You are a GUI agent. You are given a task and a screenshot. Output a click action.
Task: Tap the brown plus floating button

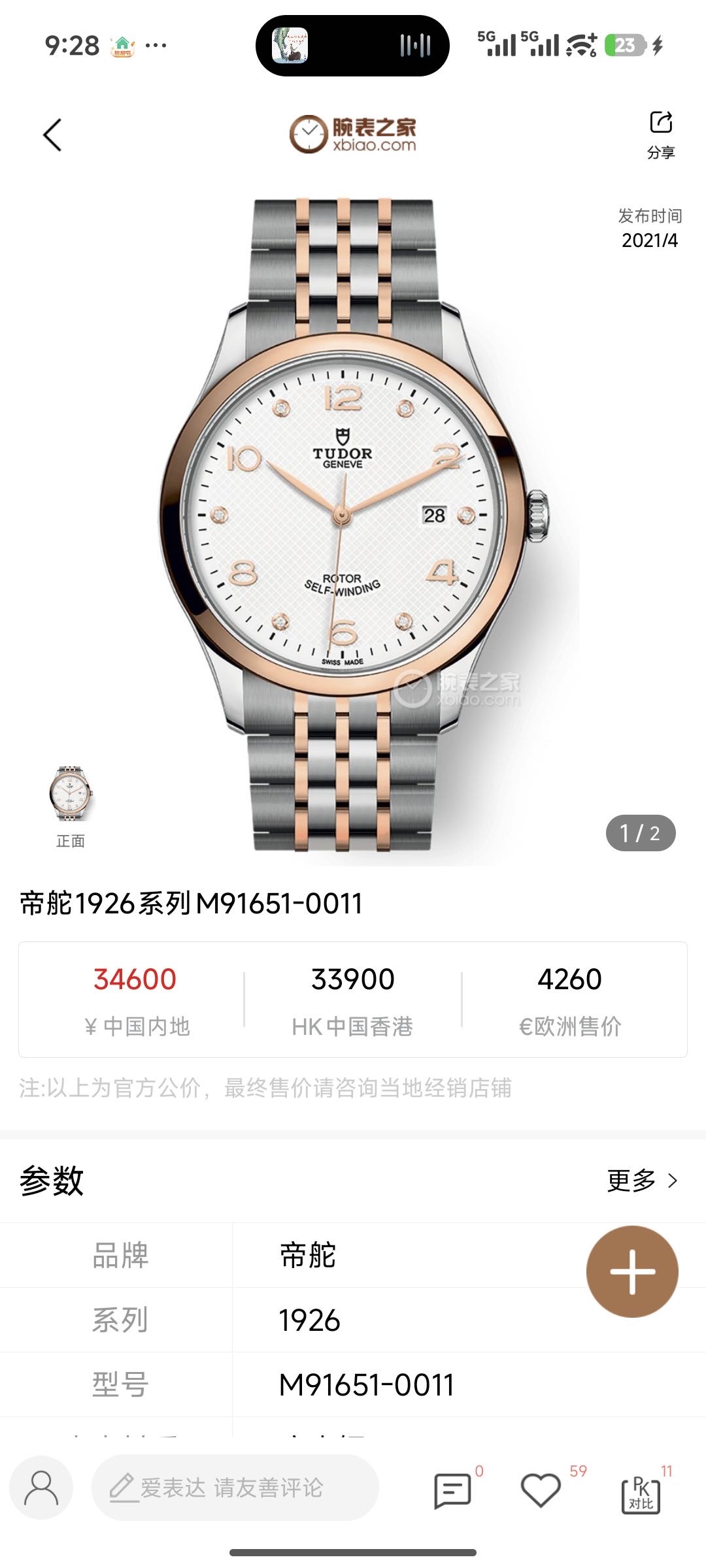pyautogui.click(x=631, y=1271)
